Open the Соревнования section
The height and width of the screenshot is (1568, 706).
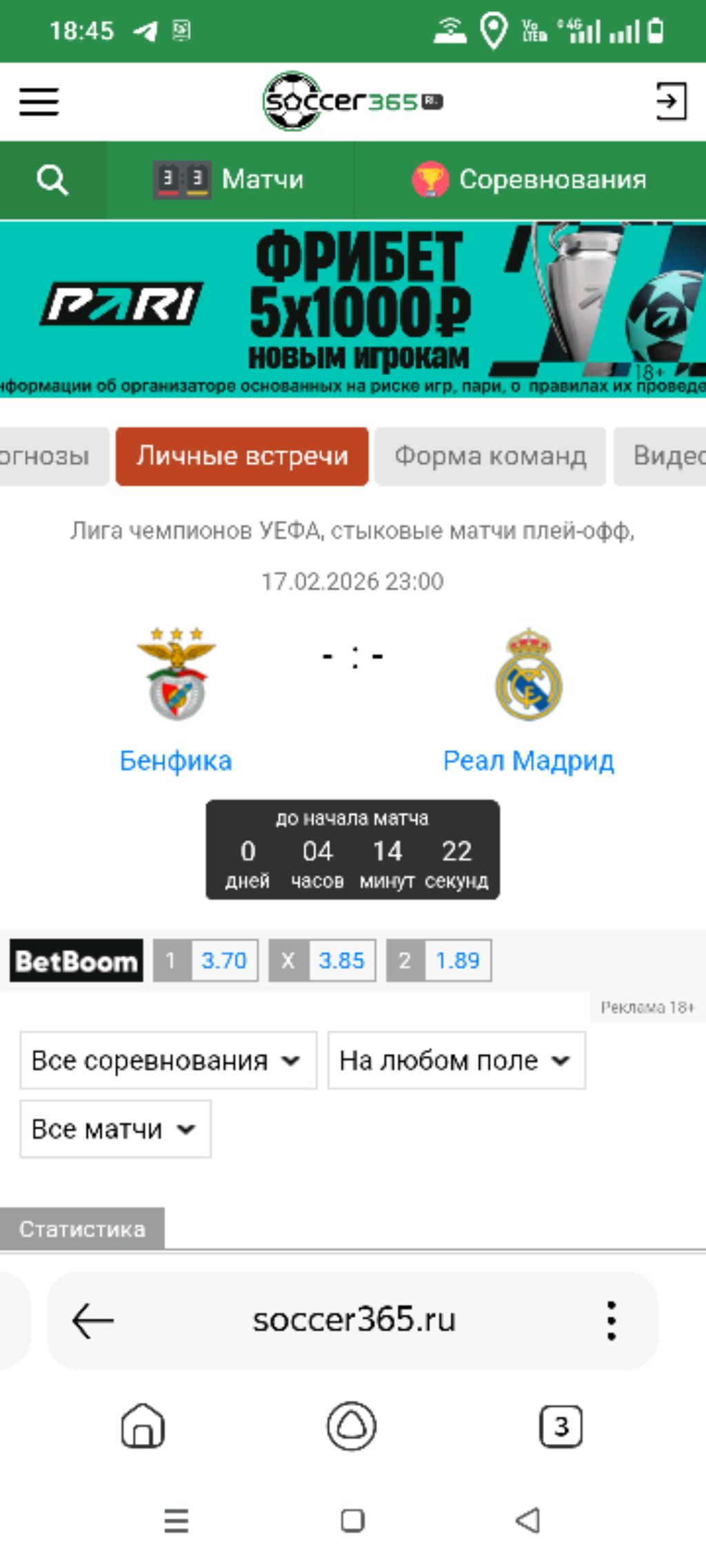pyautogui.click(x=529, y=180)
